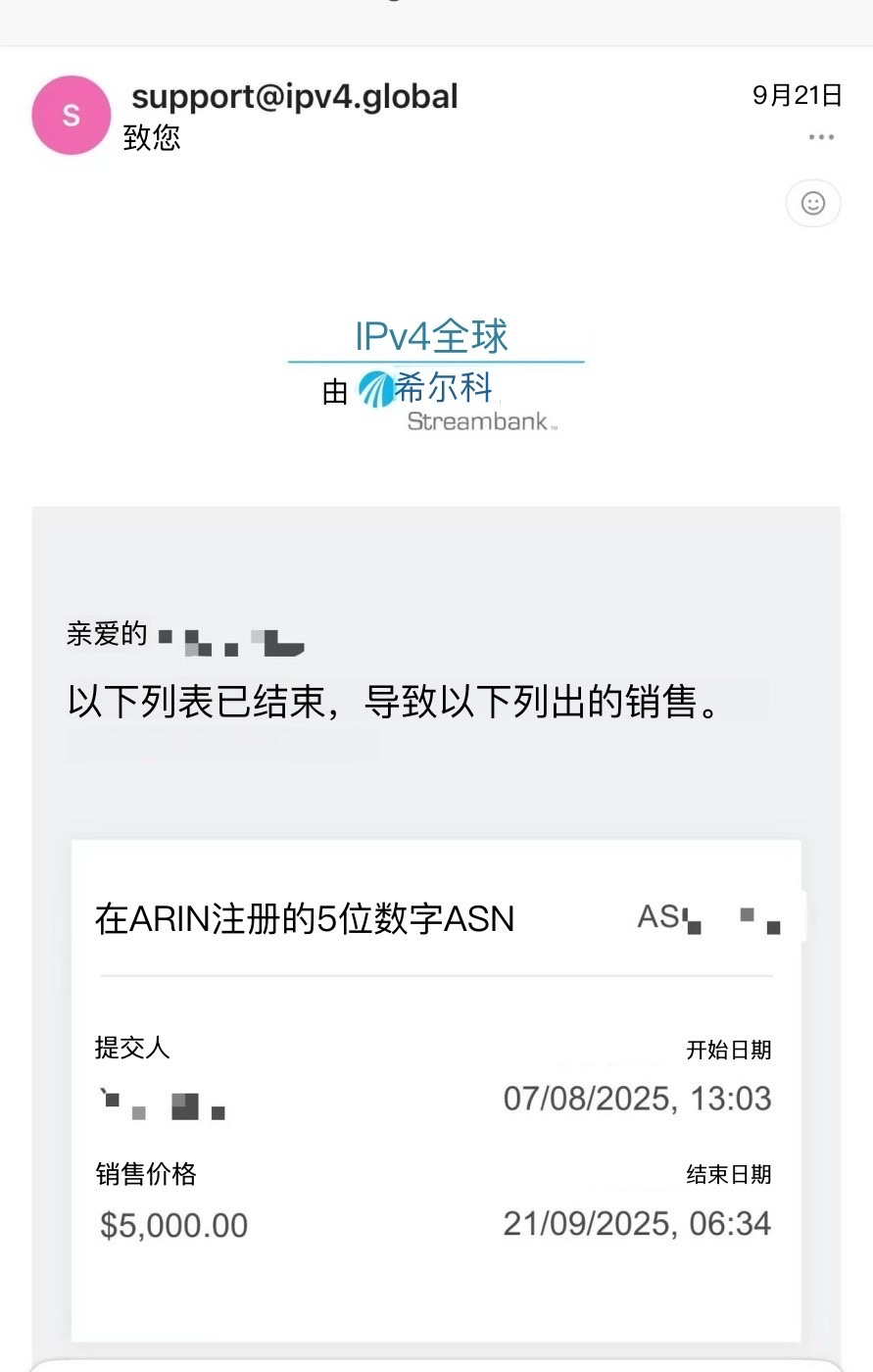Tap the sender avatar for support@ipv4.global
The width and height of the screenshot is (873, 1372).
pyautogui.click(x=71, y=116)
